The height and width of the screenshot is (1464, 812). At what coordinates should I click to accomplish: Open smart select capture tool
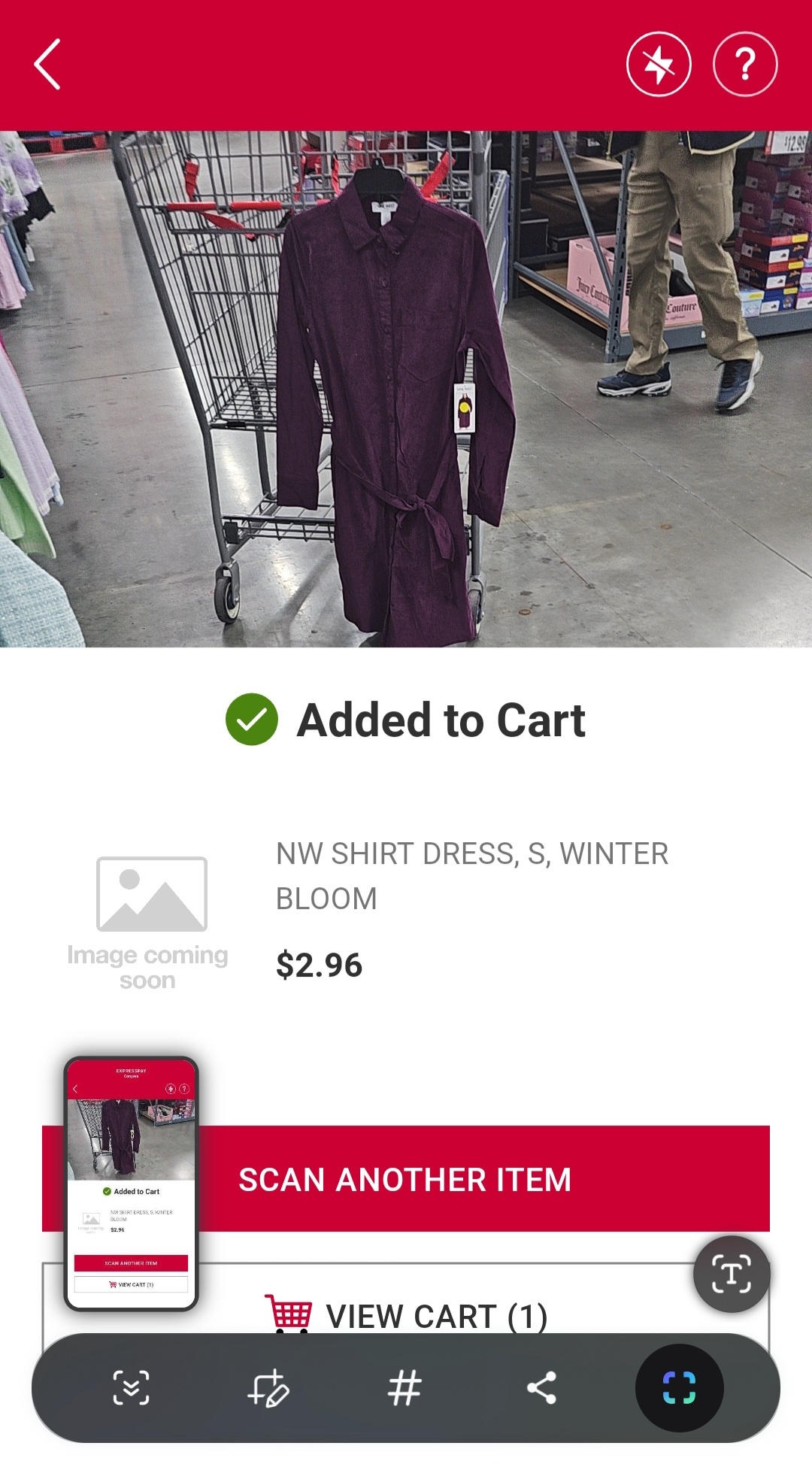679,1387
